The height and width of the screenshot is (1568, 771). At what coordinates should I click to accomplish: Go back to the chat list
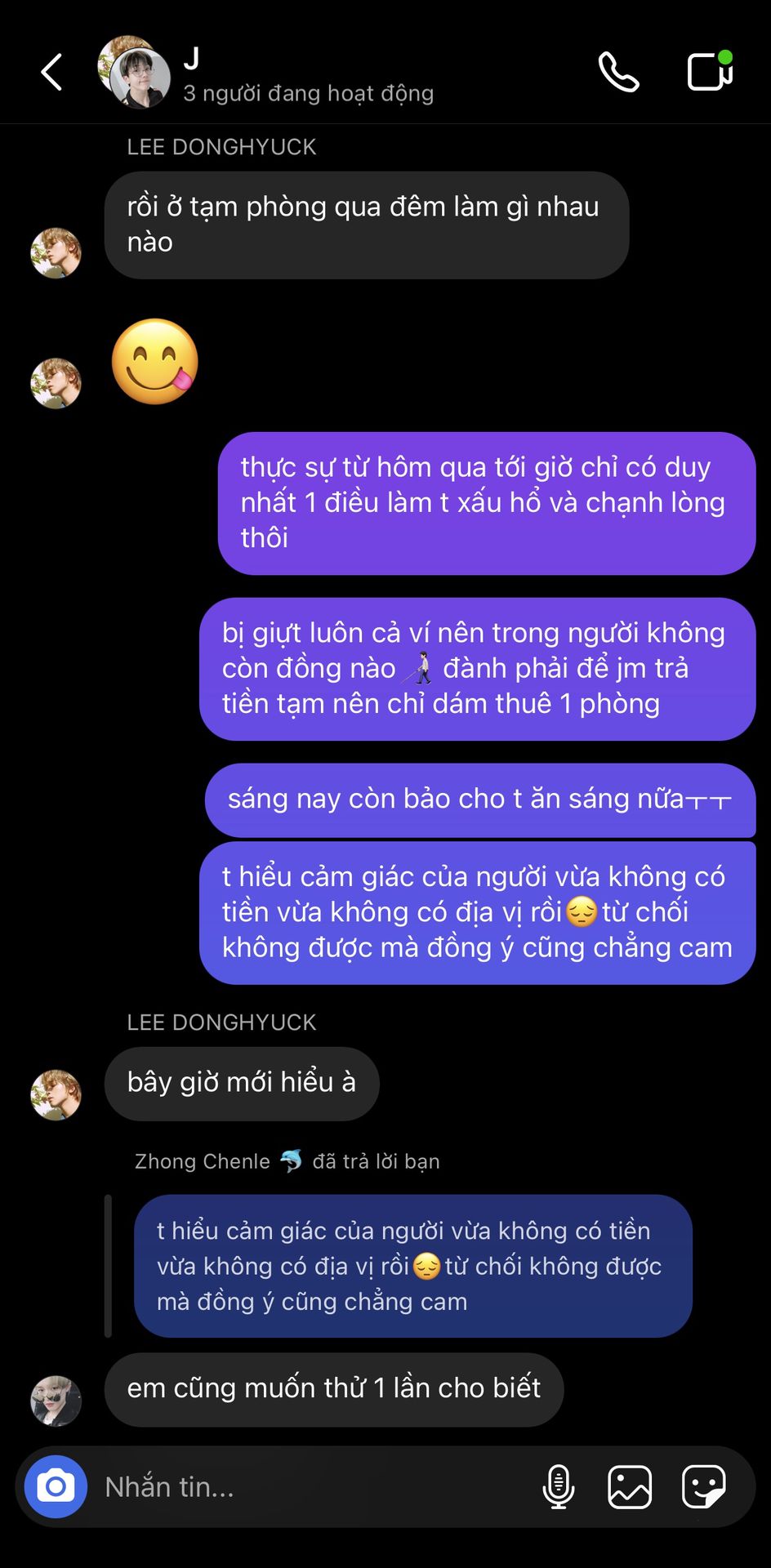(x=51, y=72)
